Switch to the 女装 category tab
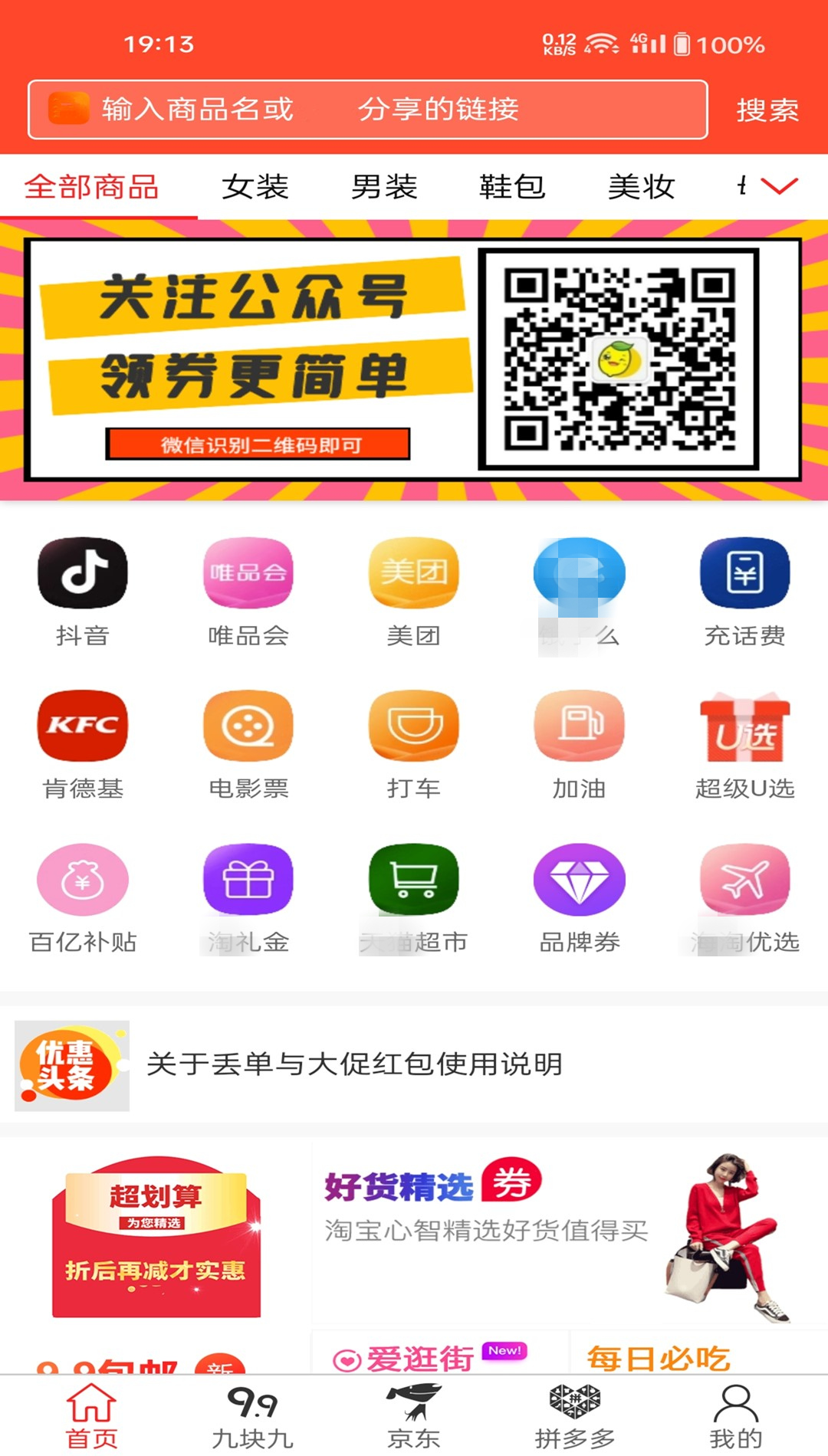Screen dimensions: 828x1456 [x=255, y=187]
